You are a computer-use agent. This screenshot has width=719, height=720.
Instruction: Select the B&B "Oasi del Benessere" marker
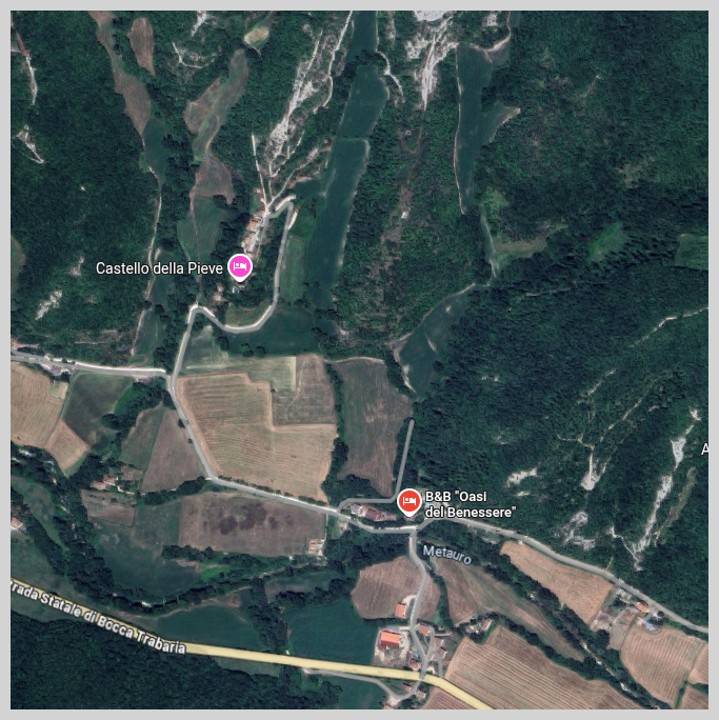click(408, 500)
